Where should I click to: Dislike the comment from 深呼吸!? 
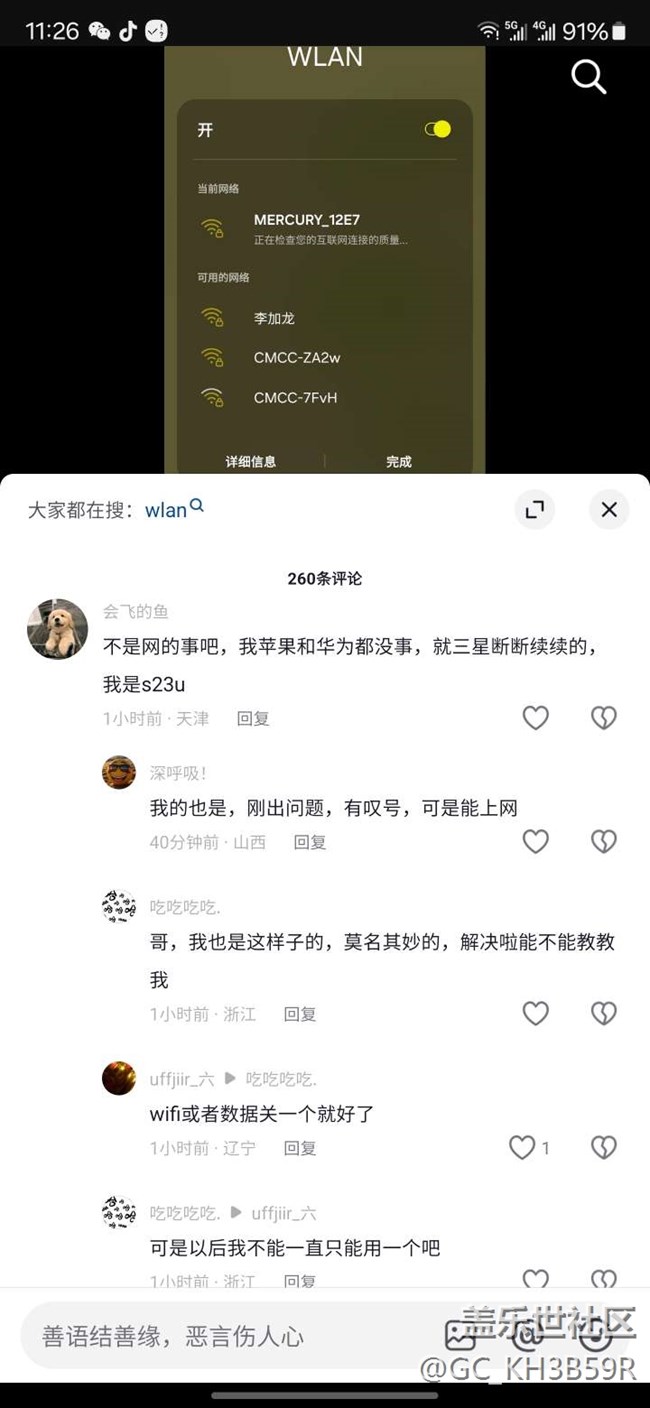[604, 842]
